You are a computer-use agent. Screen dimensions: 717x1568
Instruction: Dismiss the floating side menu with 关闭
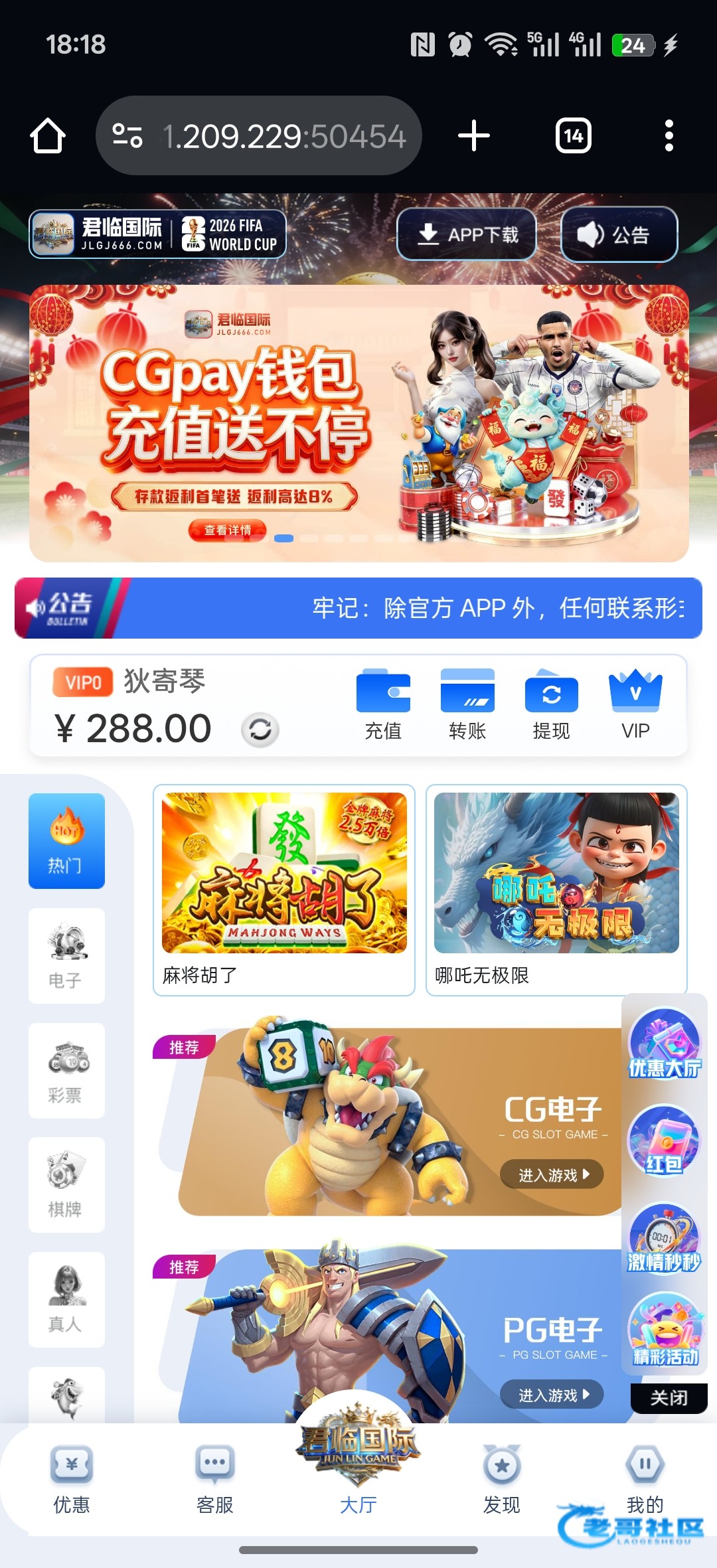(669, 1398)
